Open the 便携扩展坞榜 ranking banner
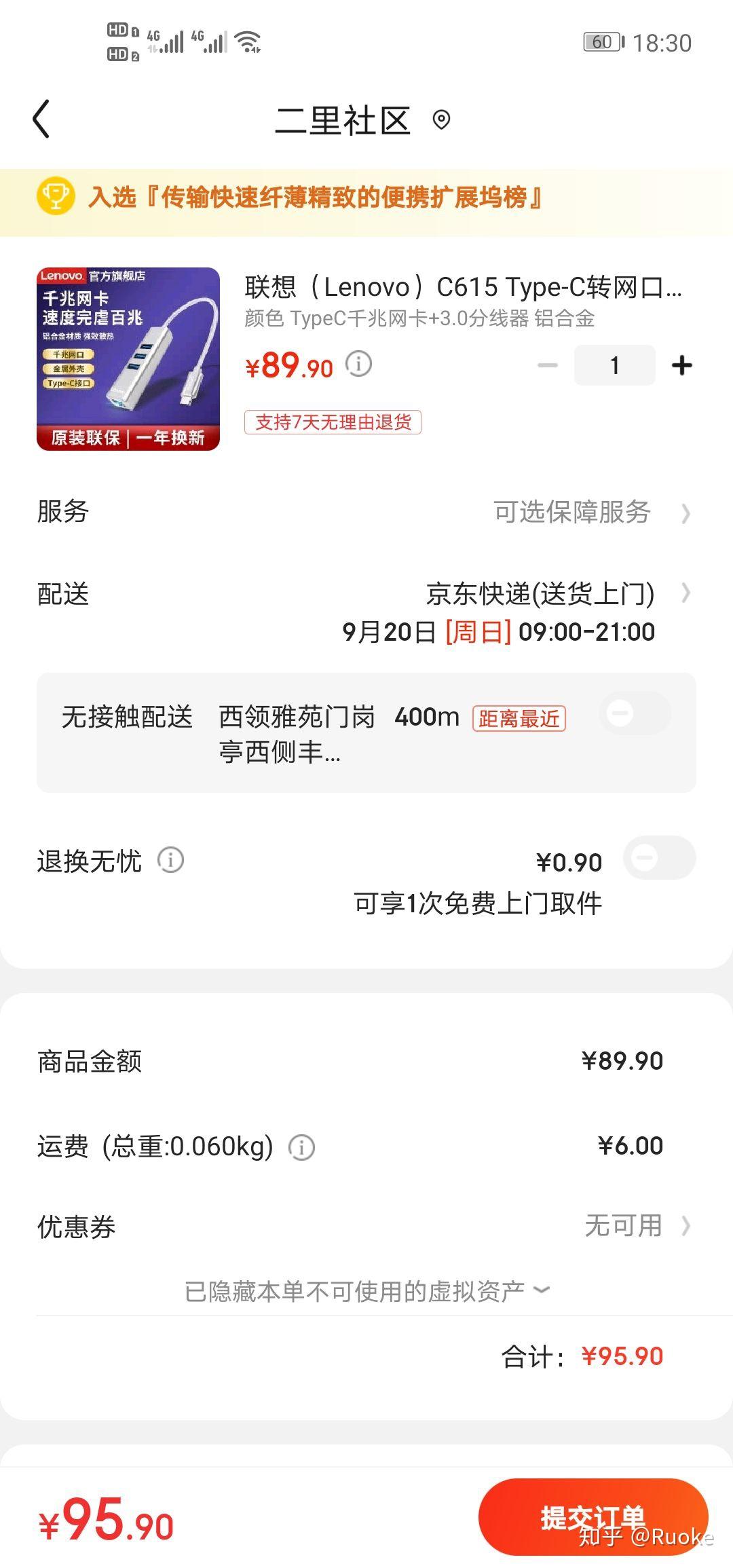Viewport: 733px width, 1568px height. [x=366, y=198]
